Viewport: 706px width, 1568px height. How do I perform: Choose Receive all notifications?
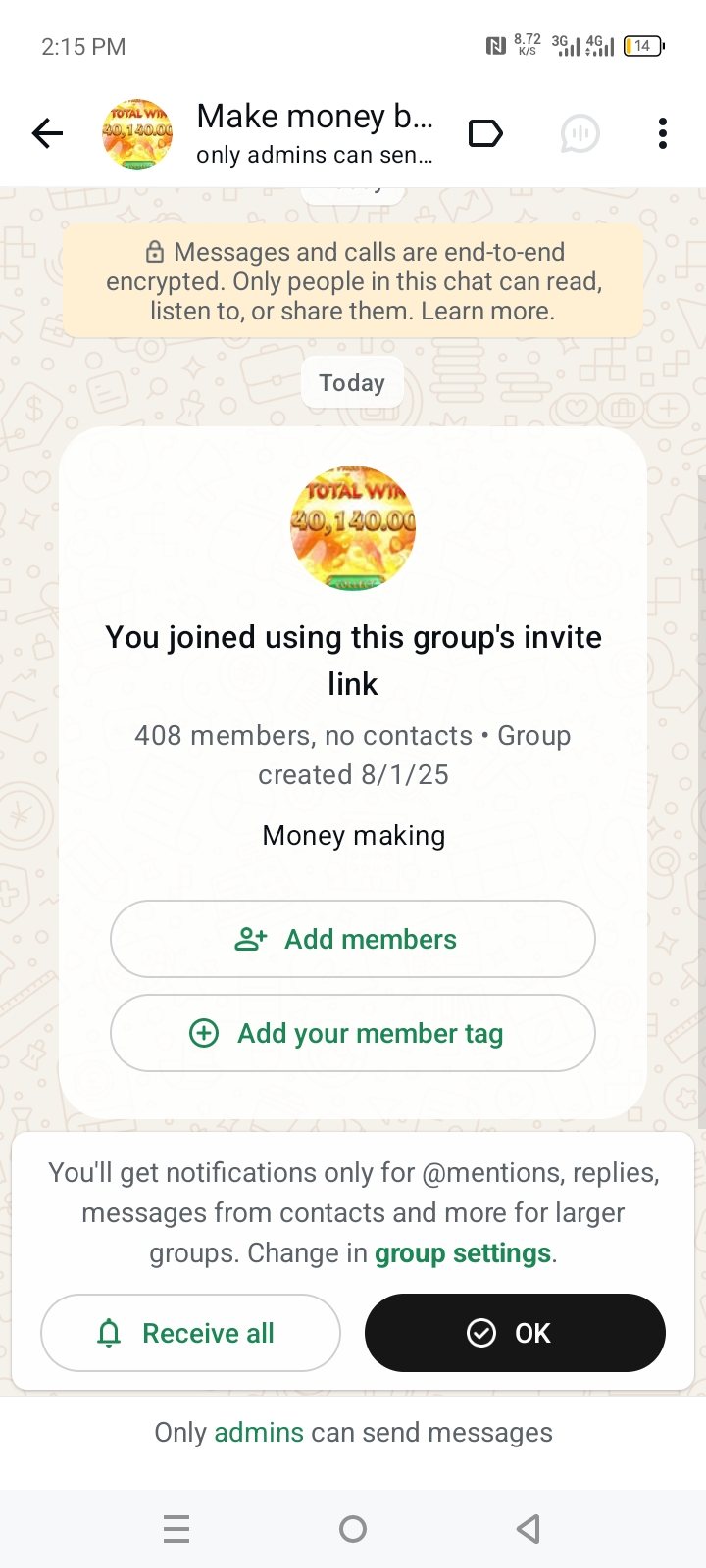tap(190, 1333)
